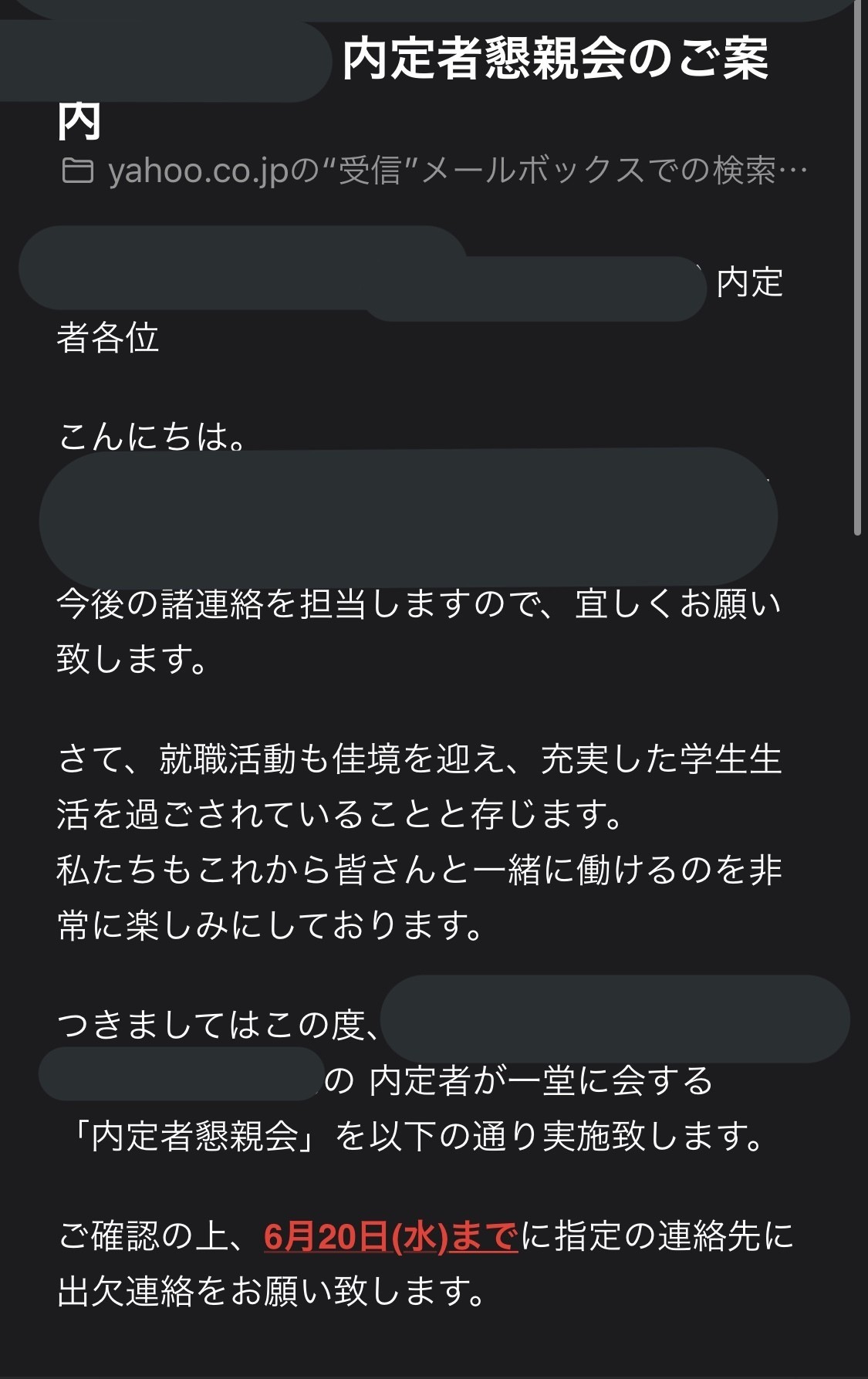Image resolution: width=868 pixels, height=1379 pixels.
Task: Tap the underlined 6月20日(水)まで date link
Action: [390, 1236]
